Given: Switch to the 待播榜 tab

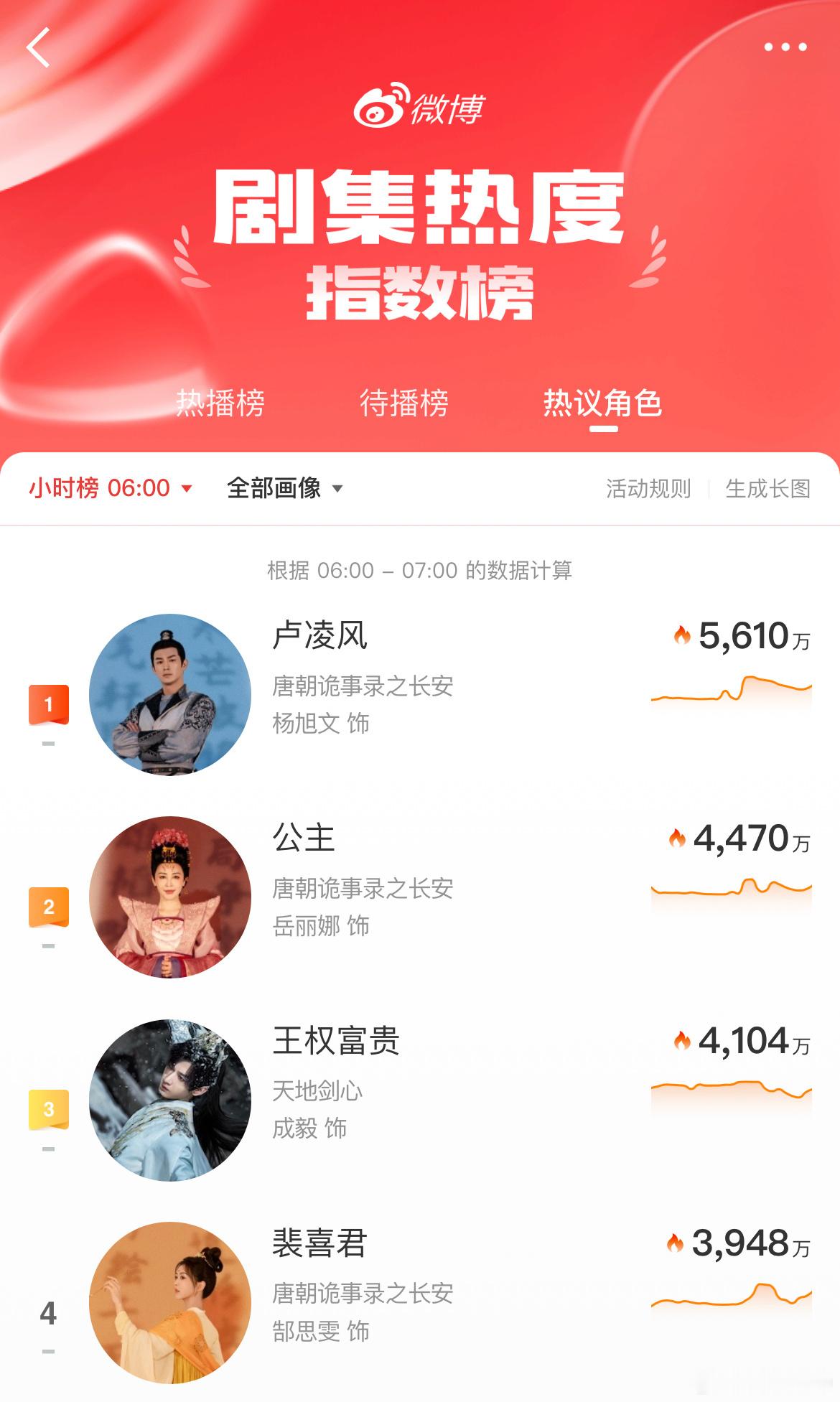Looking at the screenshot, I should (x=406, y=404).
